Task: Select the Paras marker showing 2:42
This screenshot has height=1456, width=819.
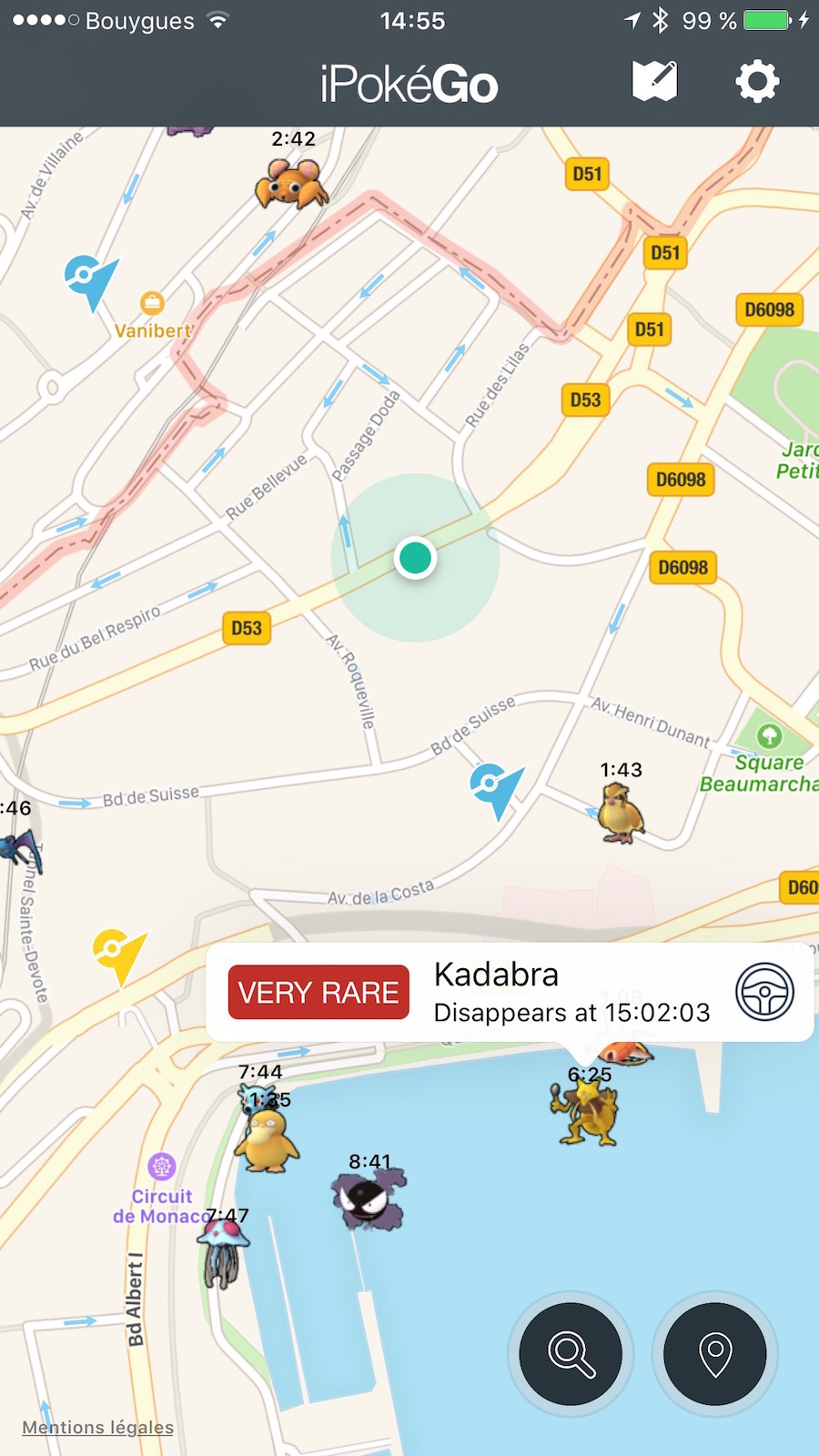Action: [291, 182]
